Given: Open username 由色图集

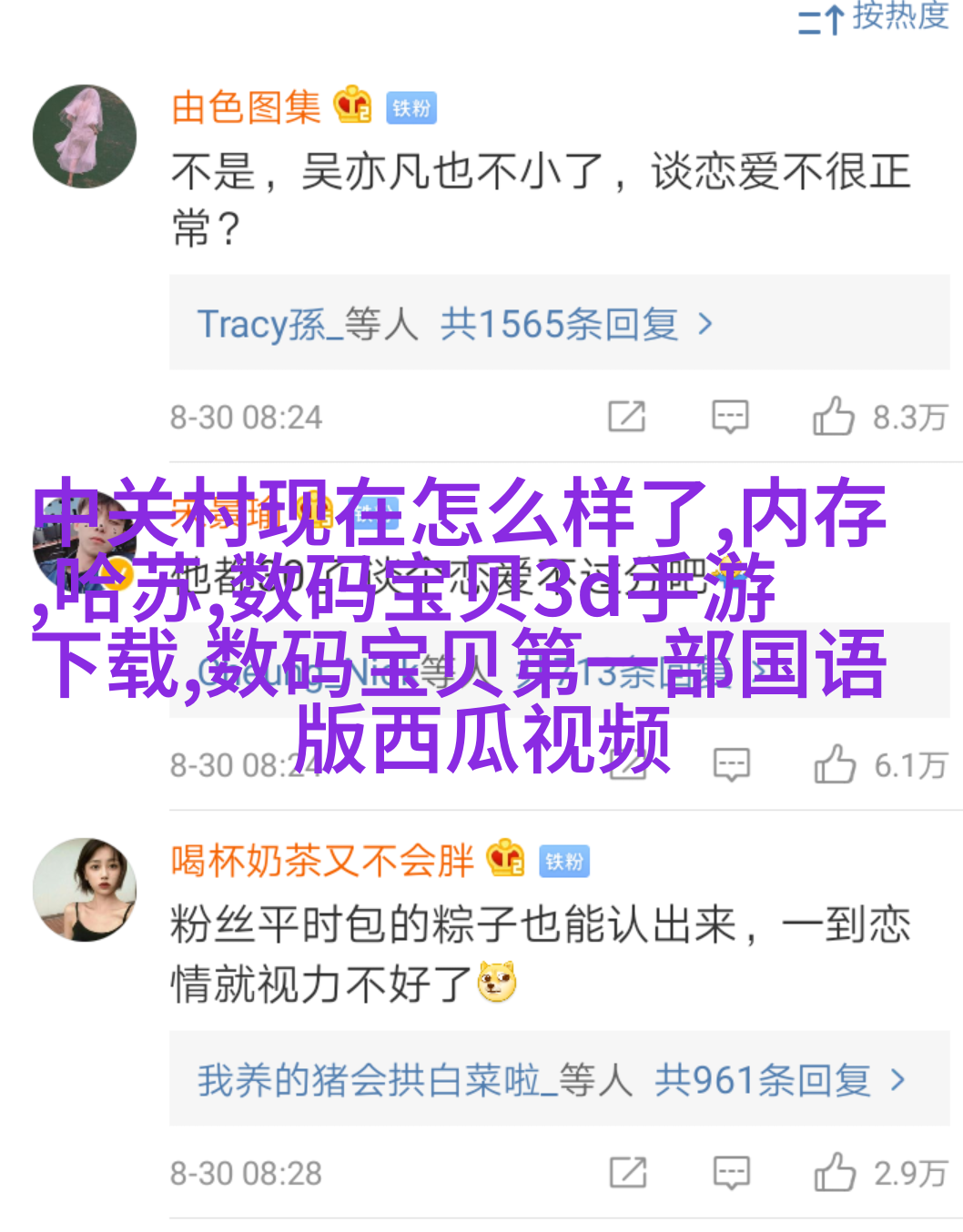Looking at the screenshot, I should coord(246,107).
